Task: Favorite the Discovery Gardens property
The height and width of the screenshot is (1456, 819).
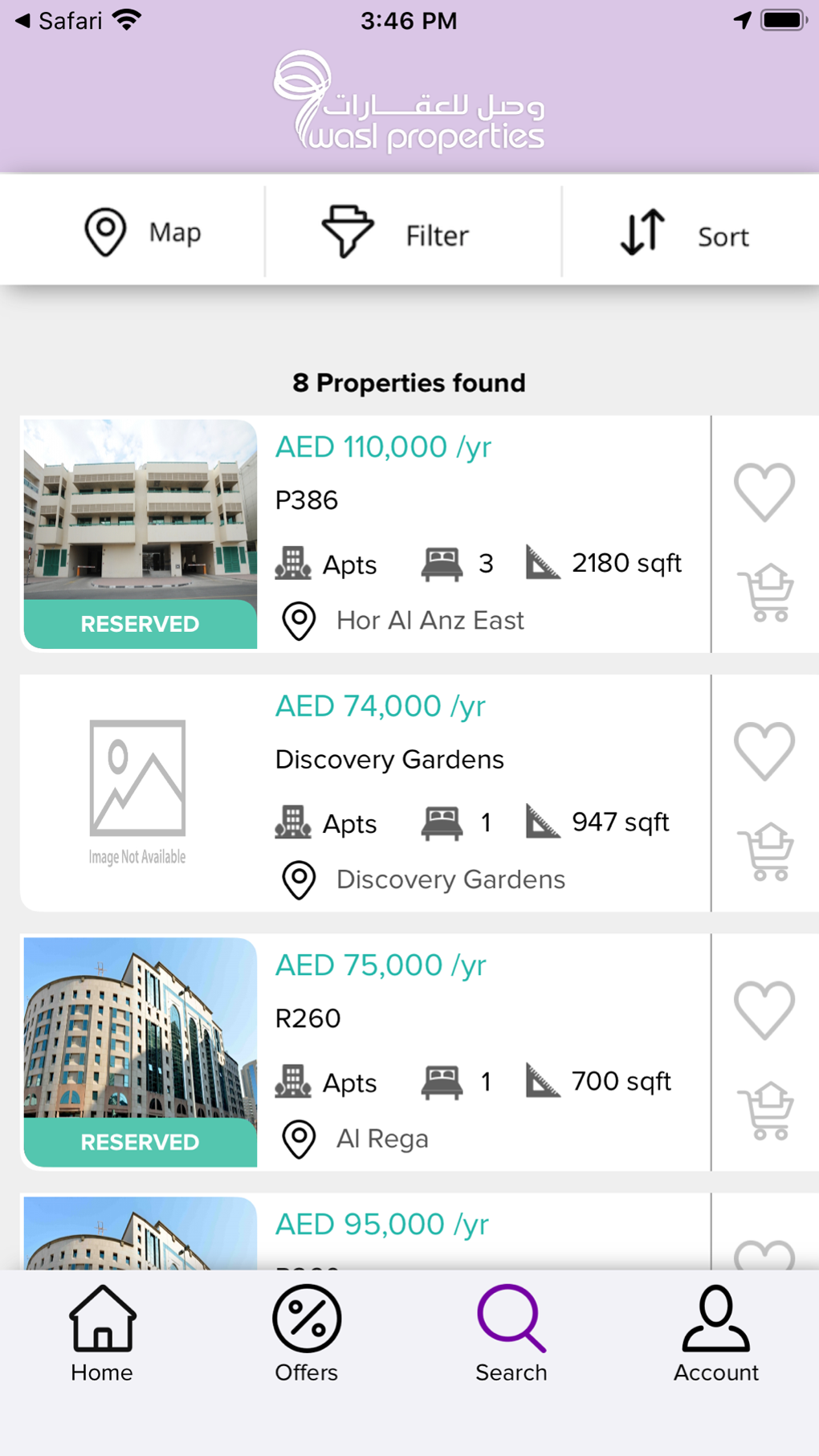Action: [x=764, y=751]
